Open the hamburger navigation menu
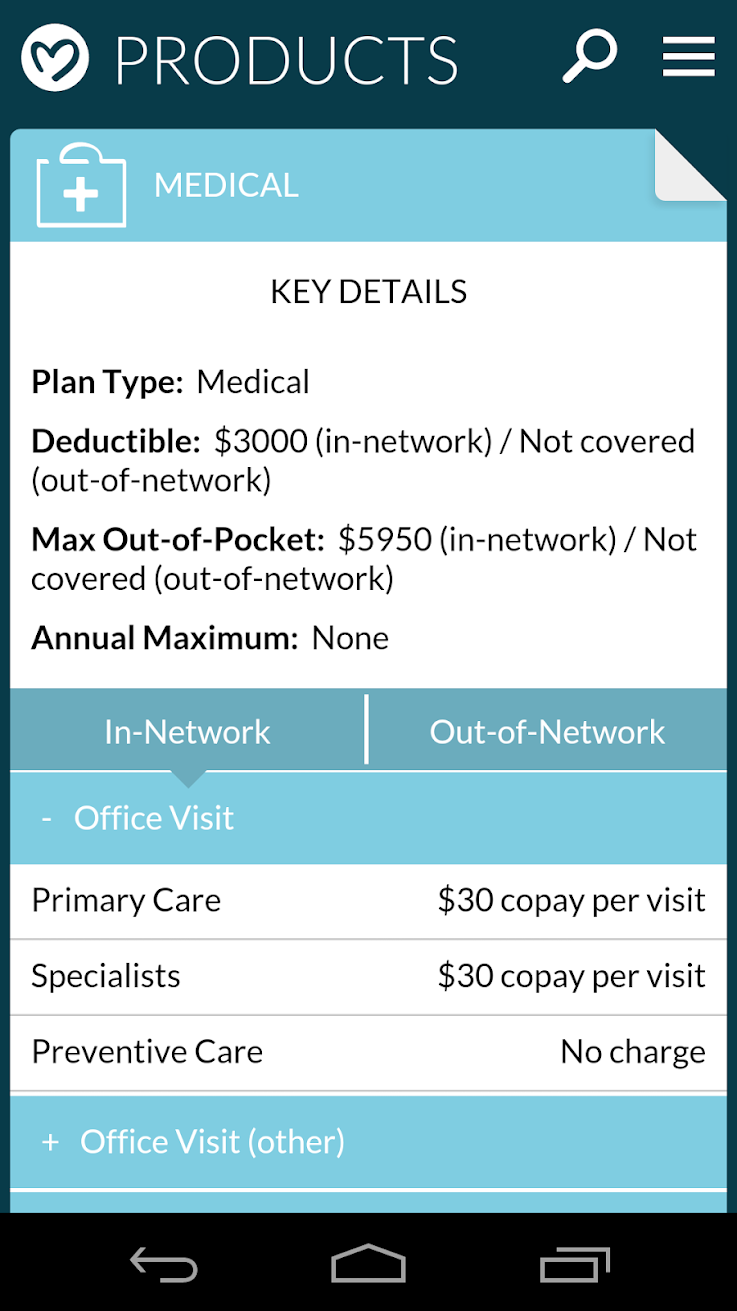The width and height of the screenshot is (737, 1311). [688, 57]
